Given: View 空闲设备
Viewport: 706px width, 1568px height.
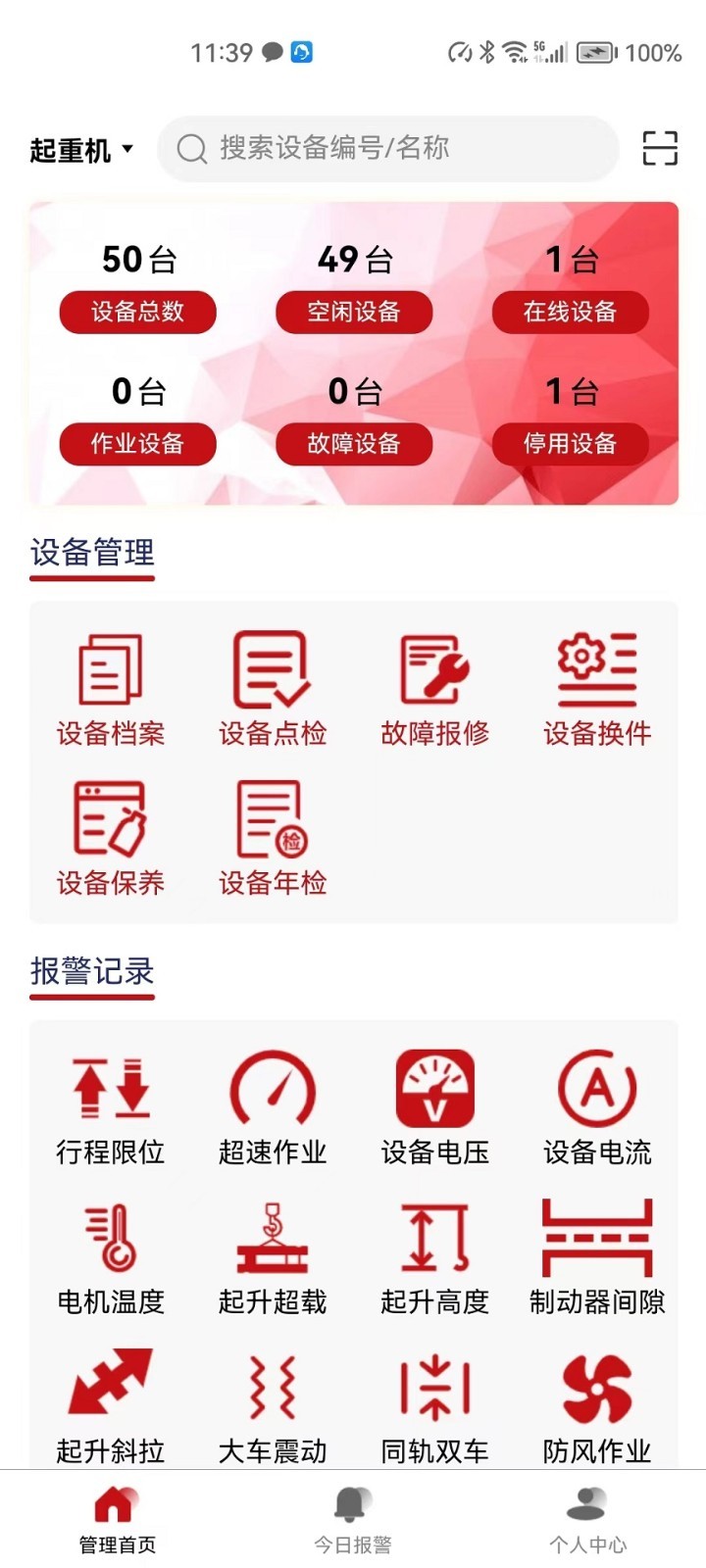Looking at the screenshot, I should click(354, 312).
